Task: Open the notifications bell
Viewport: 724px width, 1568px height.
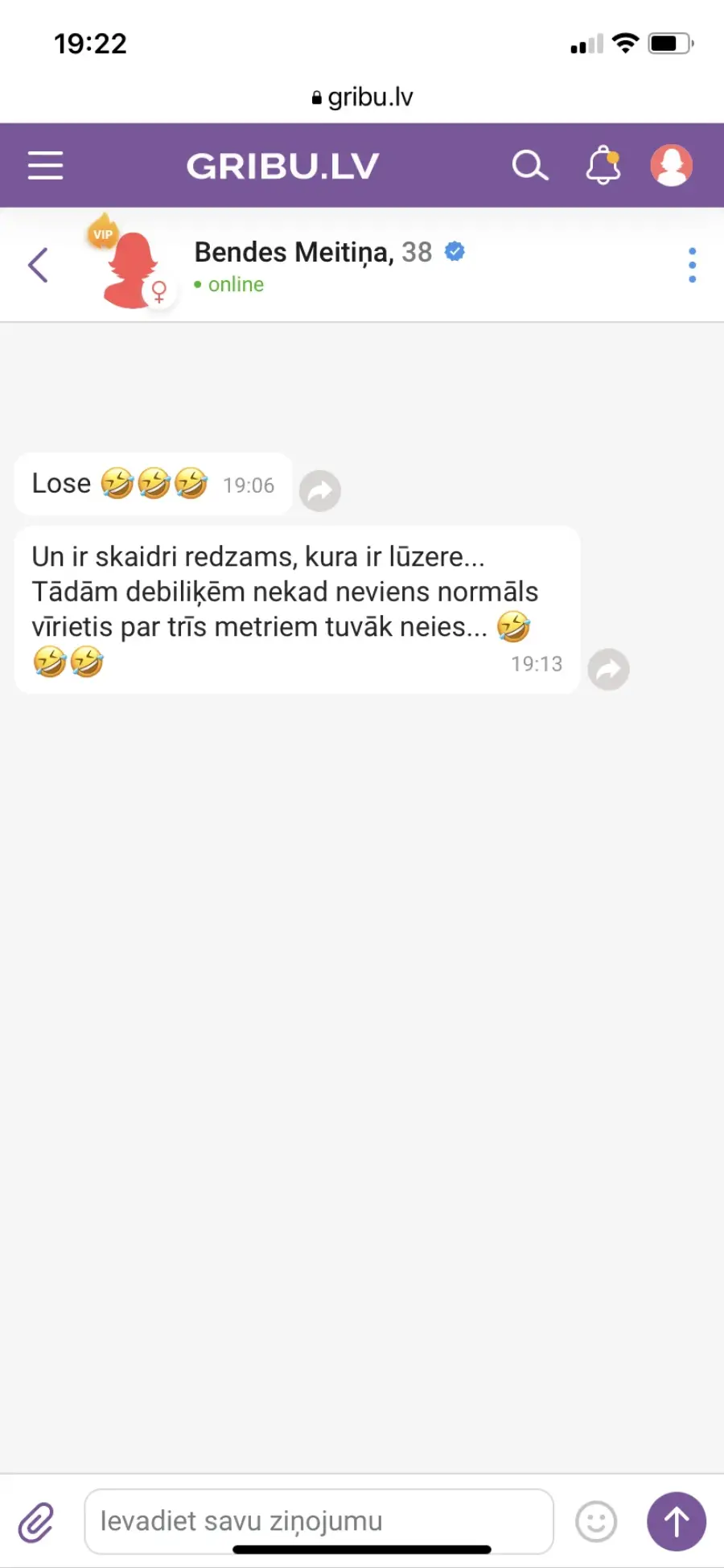Action: pos(603,166)
